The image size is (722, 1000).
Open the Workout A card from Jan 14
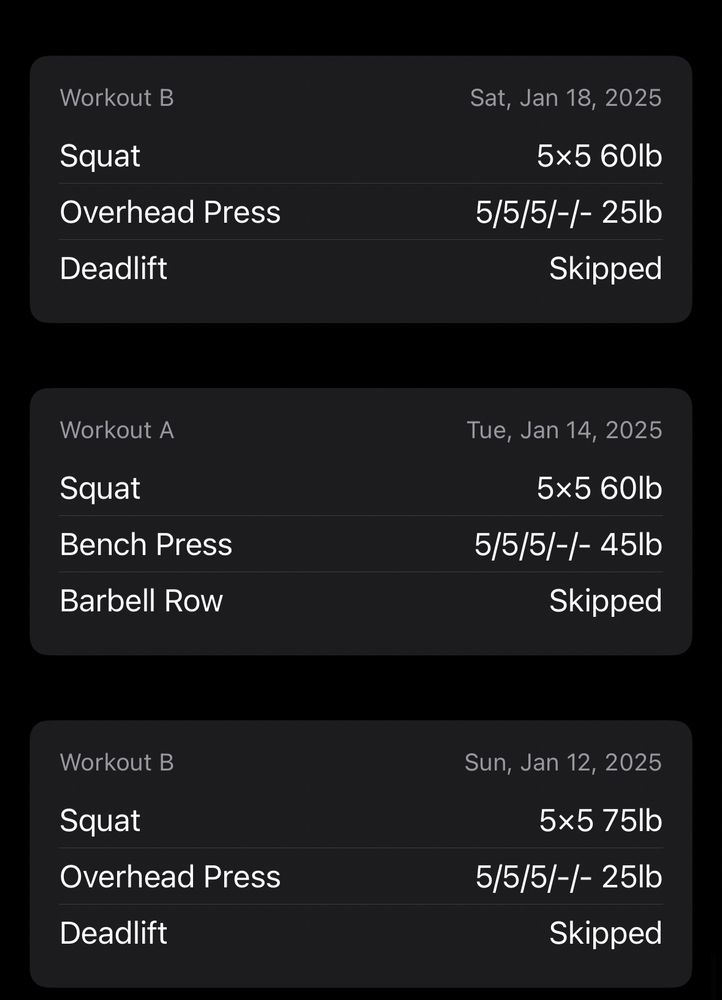point(360,521)
